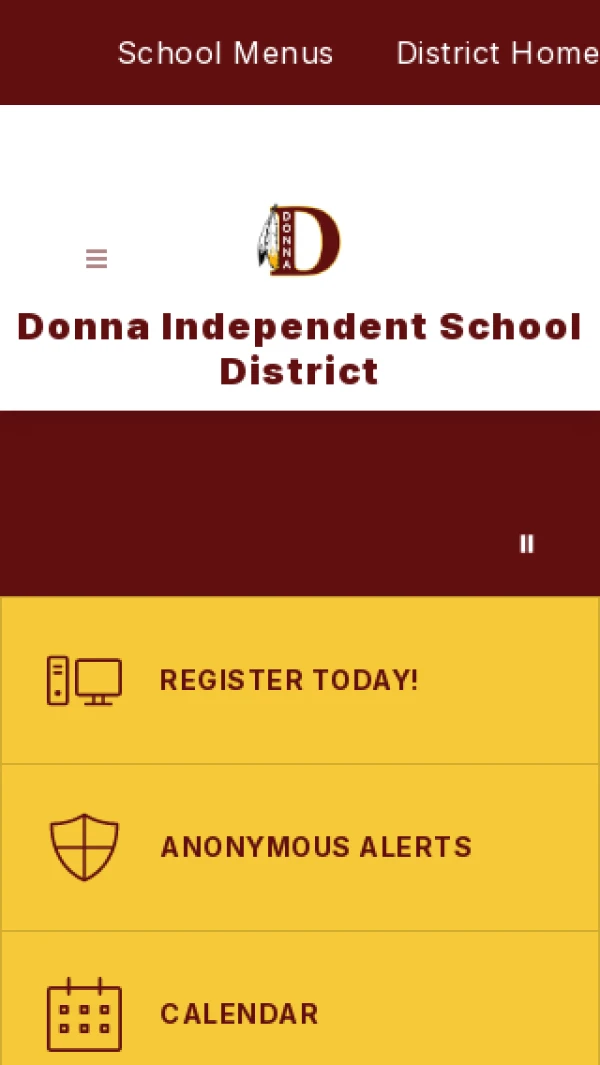600x1065 pixels.
Task: Go to District Home
Action: pyautogui.click(x=497, y=53)
